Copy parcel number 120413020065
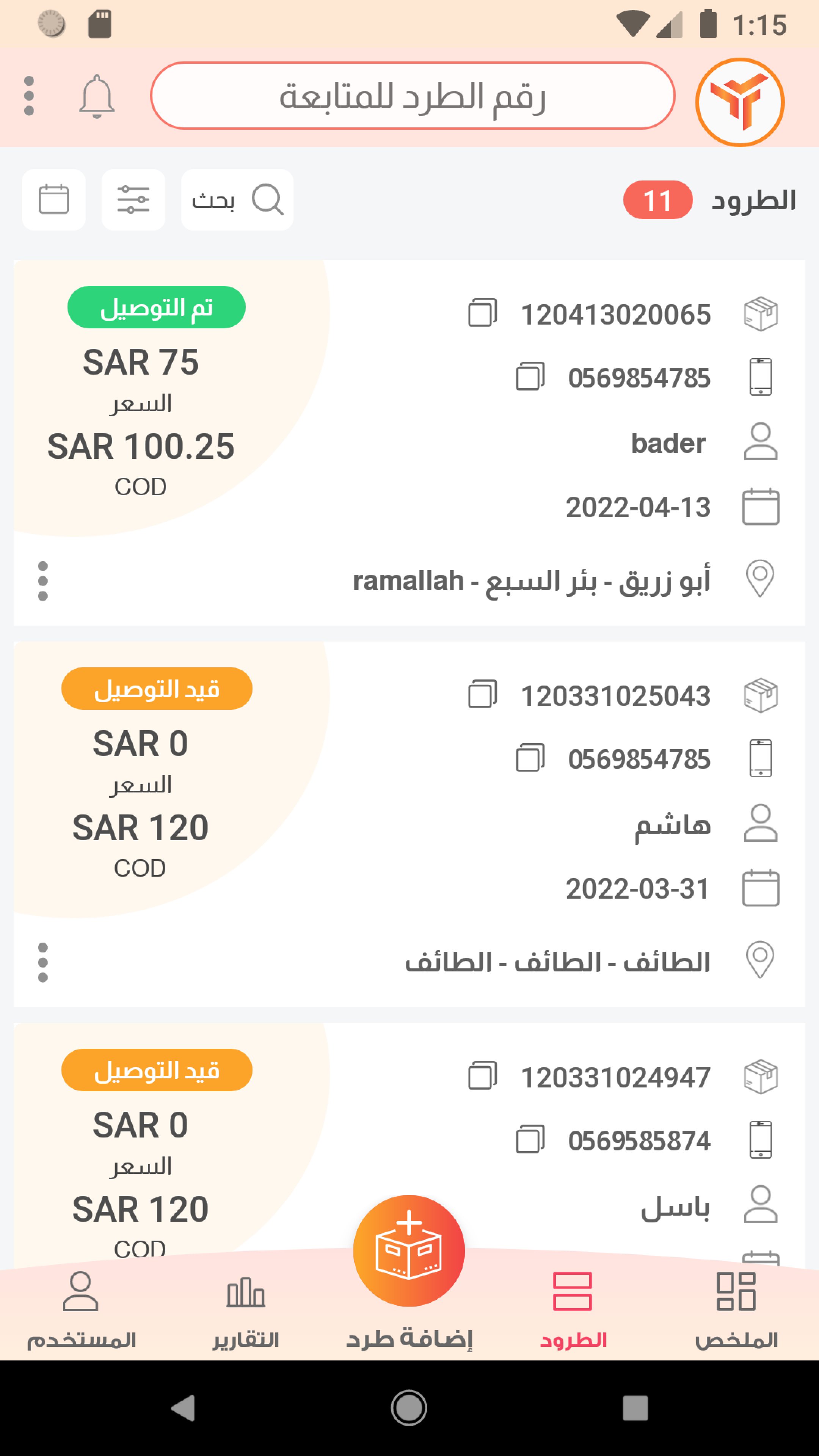This screenshot has height=1456, width=819. point(482,313)
